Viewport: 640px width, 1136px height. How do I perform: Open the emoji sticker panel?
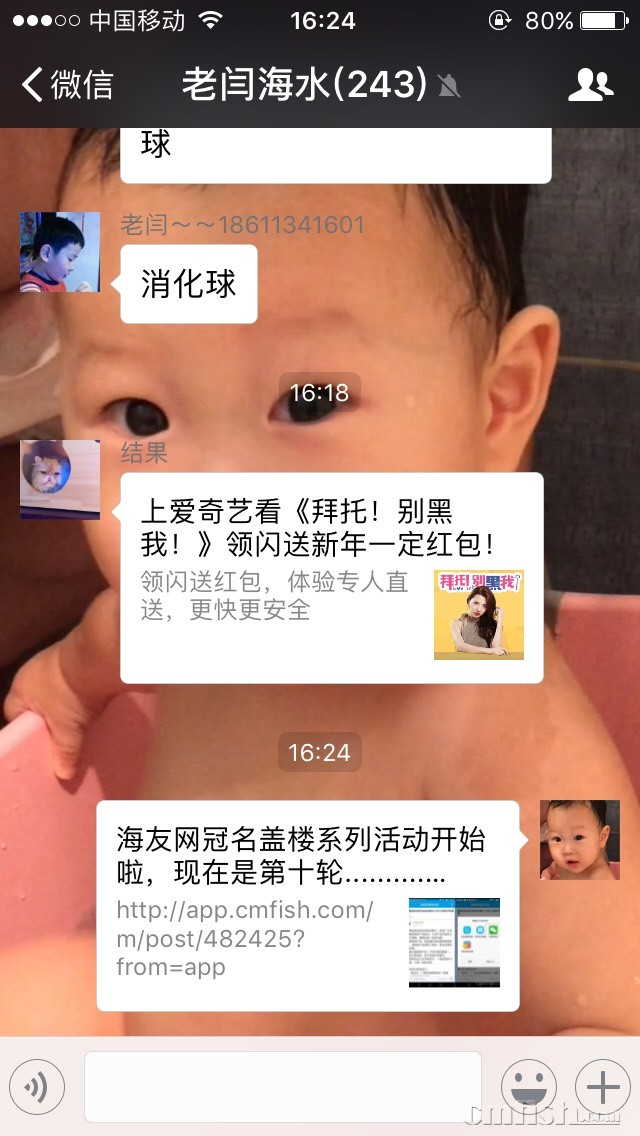tap(528, 1086)
